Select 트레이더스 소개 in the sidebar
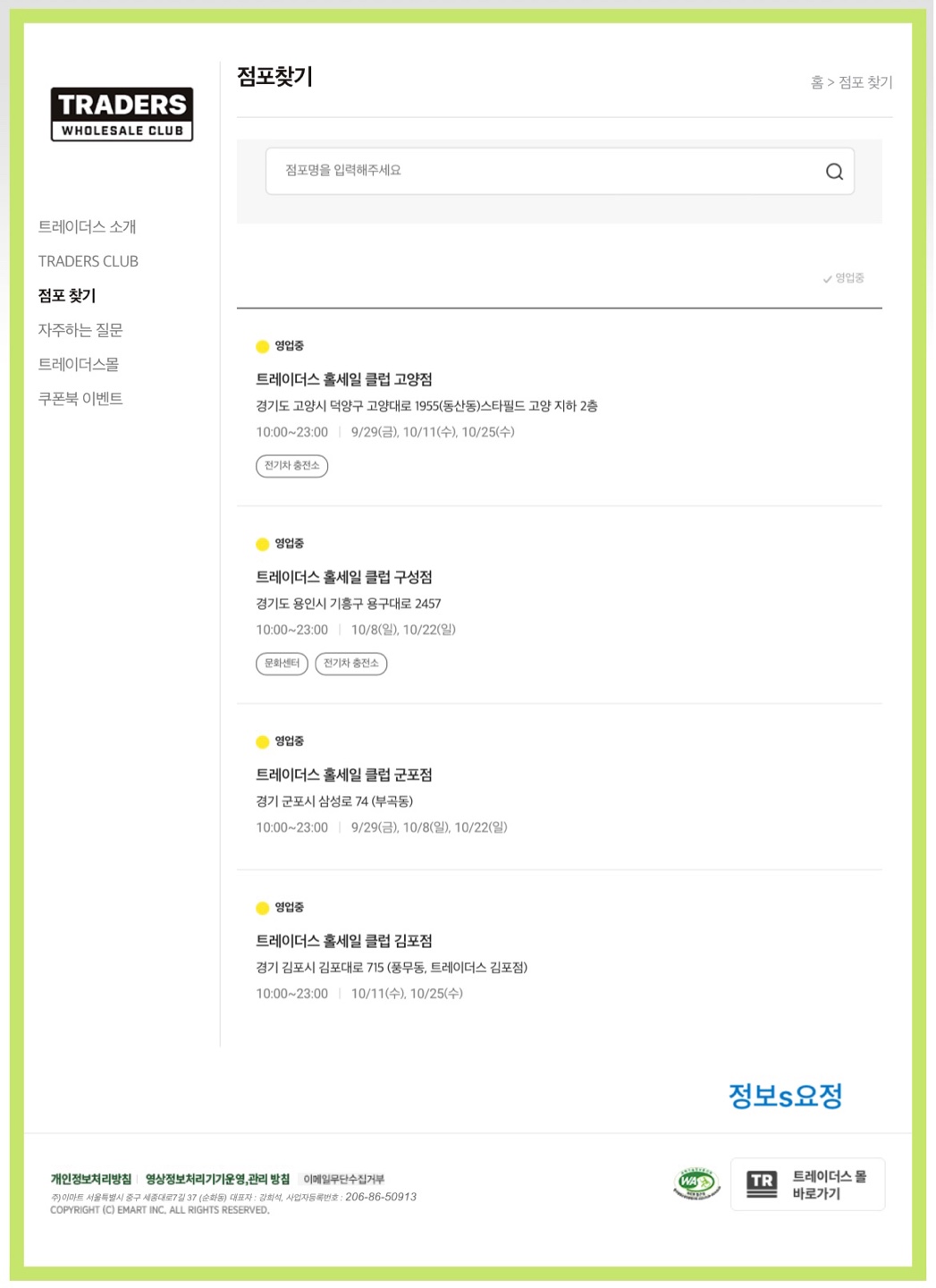 tap(87, 226)
